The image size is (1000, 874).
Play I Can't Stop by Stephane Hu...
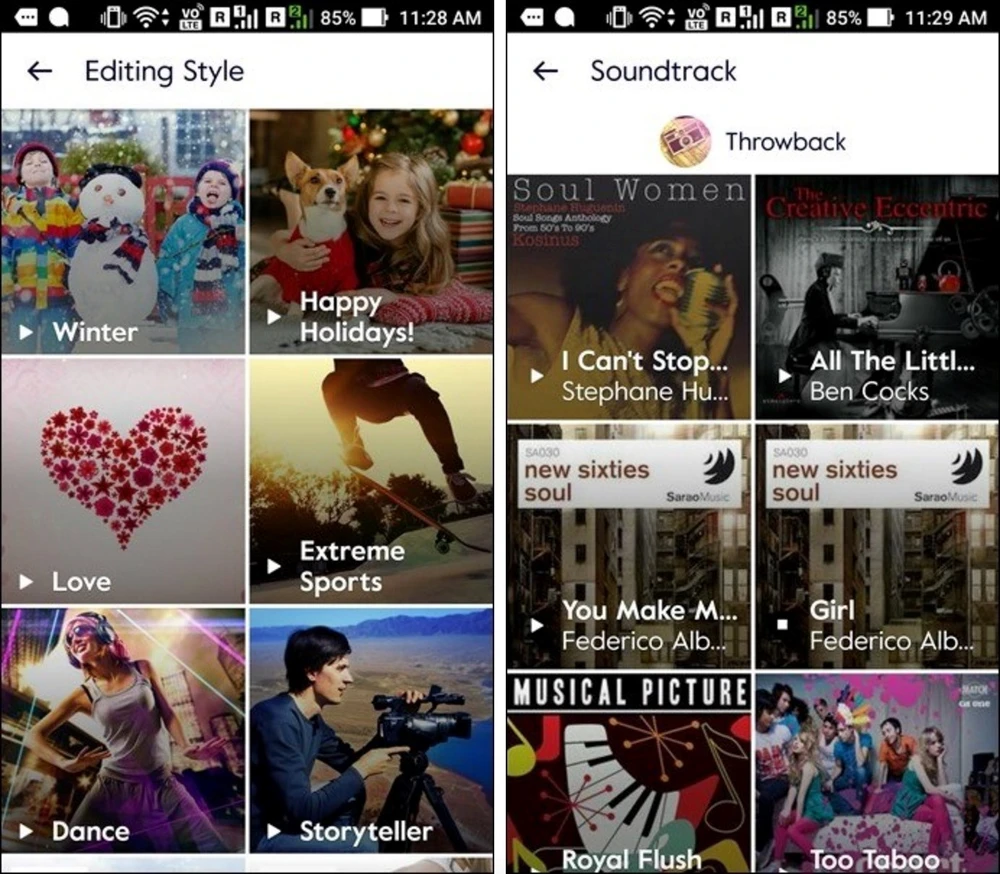[x=628, y=297]
